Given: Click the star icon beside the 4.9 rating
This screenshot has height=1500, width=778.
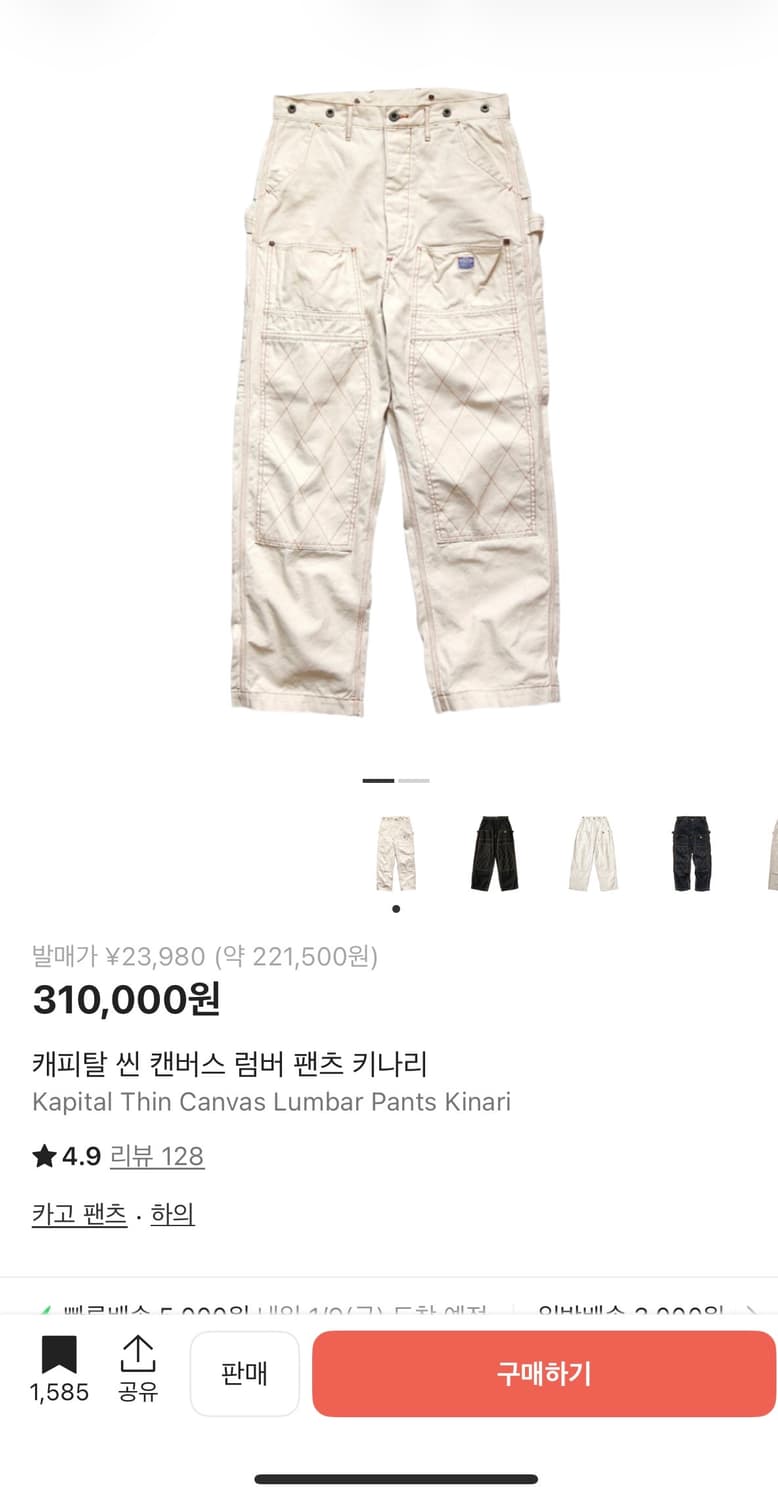Looking at the screenshot, I should click(x=41, y=1155).
